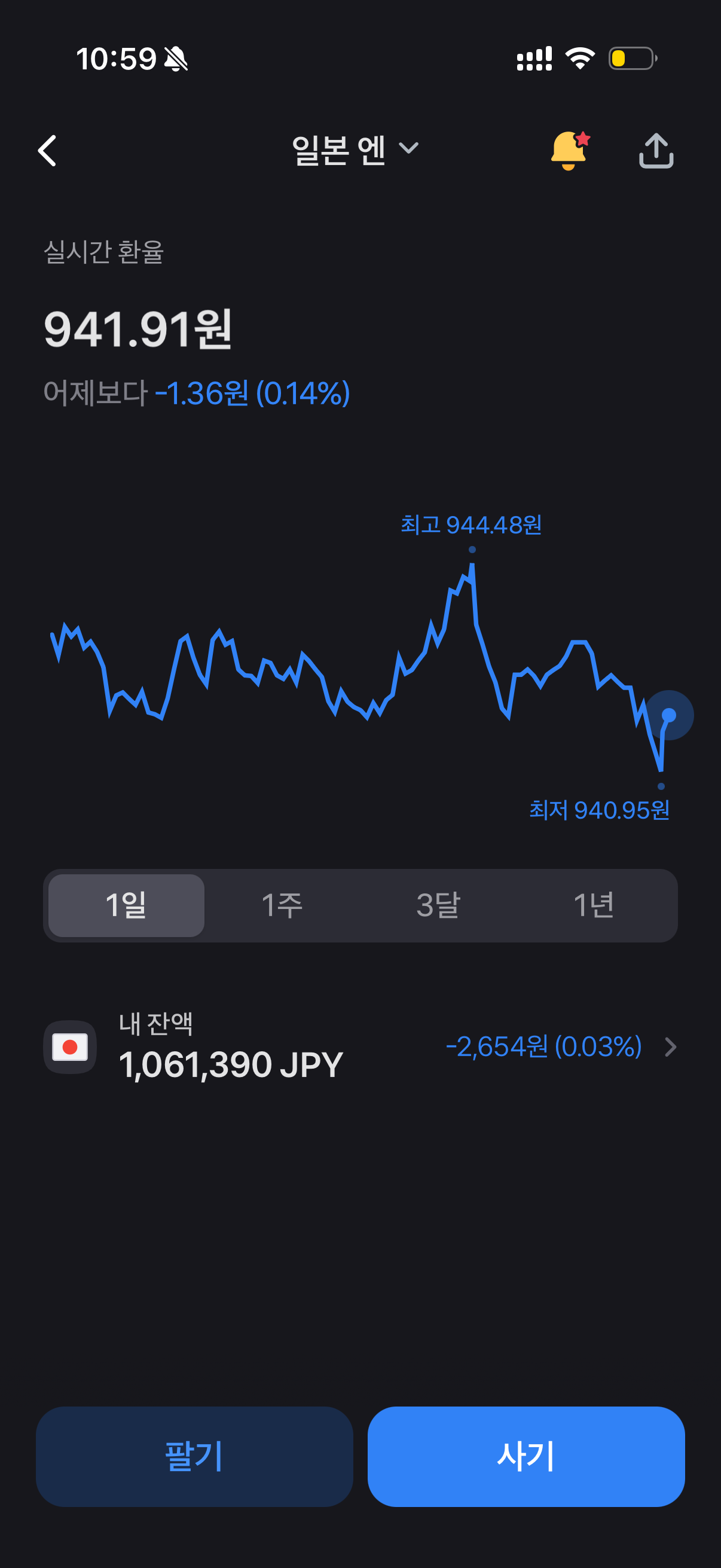Share this exchange rate page
The width and height of the screenshot is (721, 1568).
(x=656, y=150)
